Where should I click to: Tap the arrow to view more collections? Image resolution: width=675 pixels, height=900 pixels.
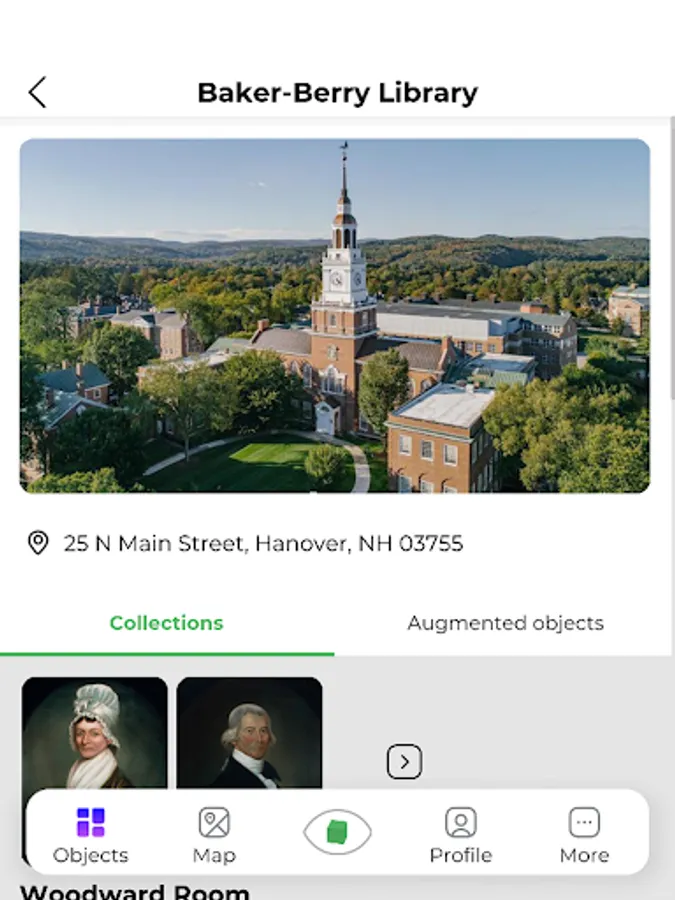pos(404,762)
